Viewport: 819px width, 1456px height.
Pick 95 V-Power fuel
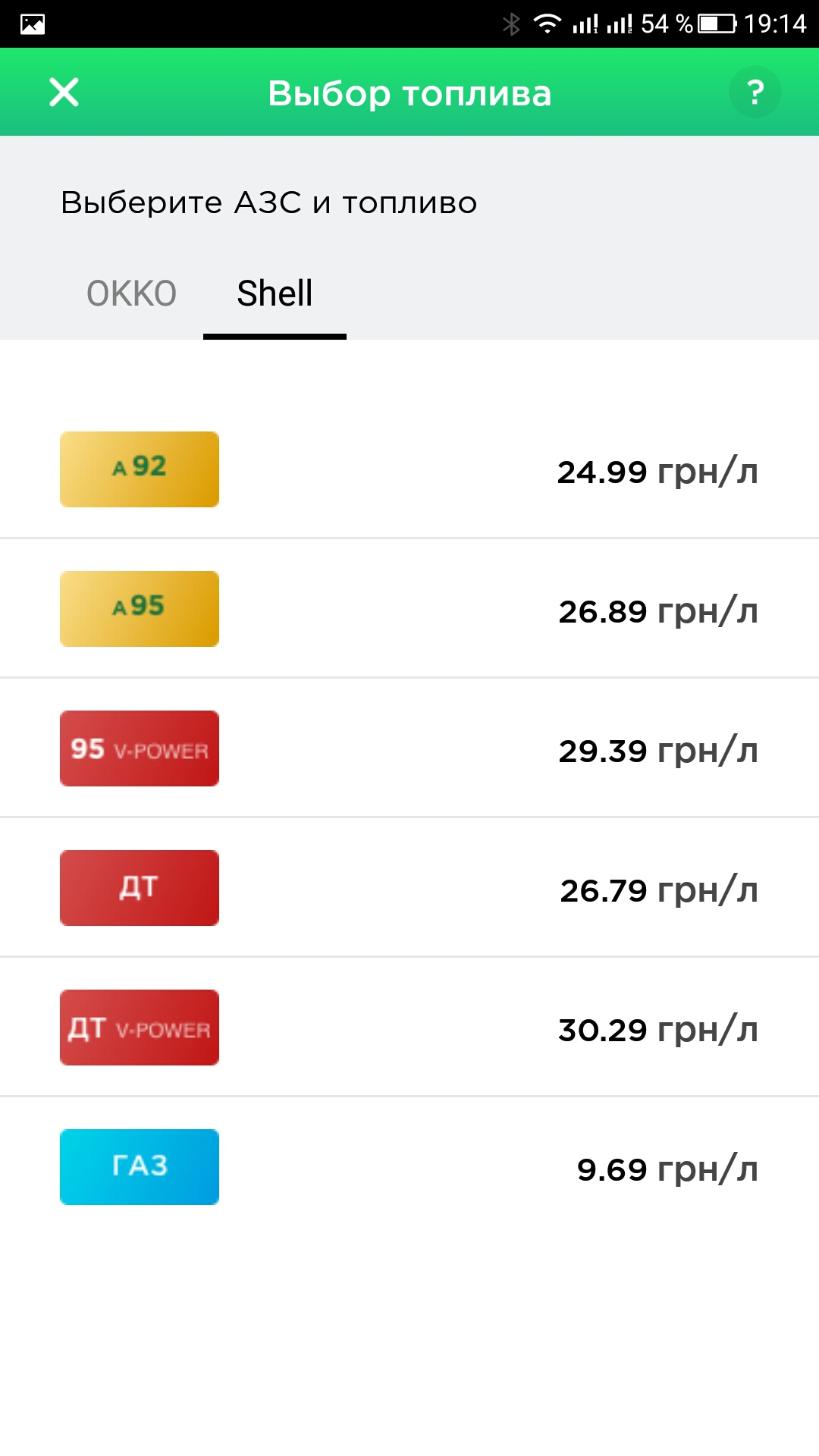(409, 748)
